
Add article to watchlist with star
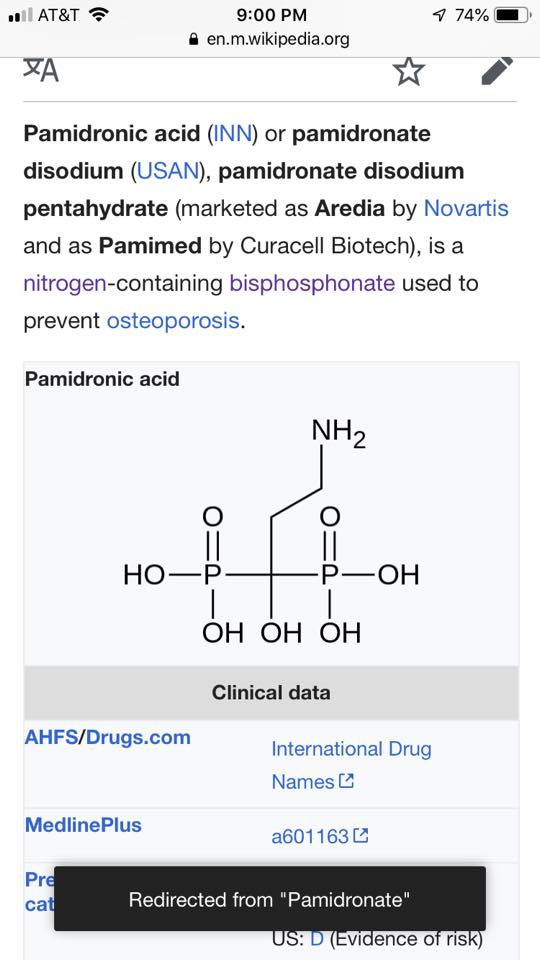pyautogui.click(x=408, y=71)
